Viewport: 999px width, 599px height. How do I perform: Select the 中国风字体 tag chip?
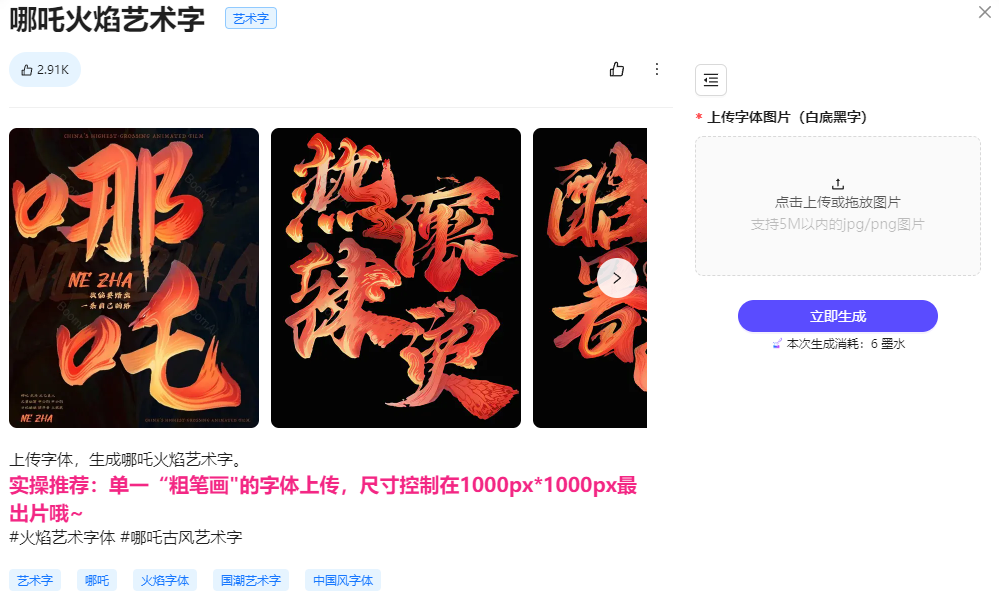[343, 580]
